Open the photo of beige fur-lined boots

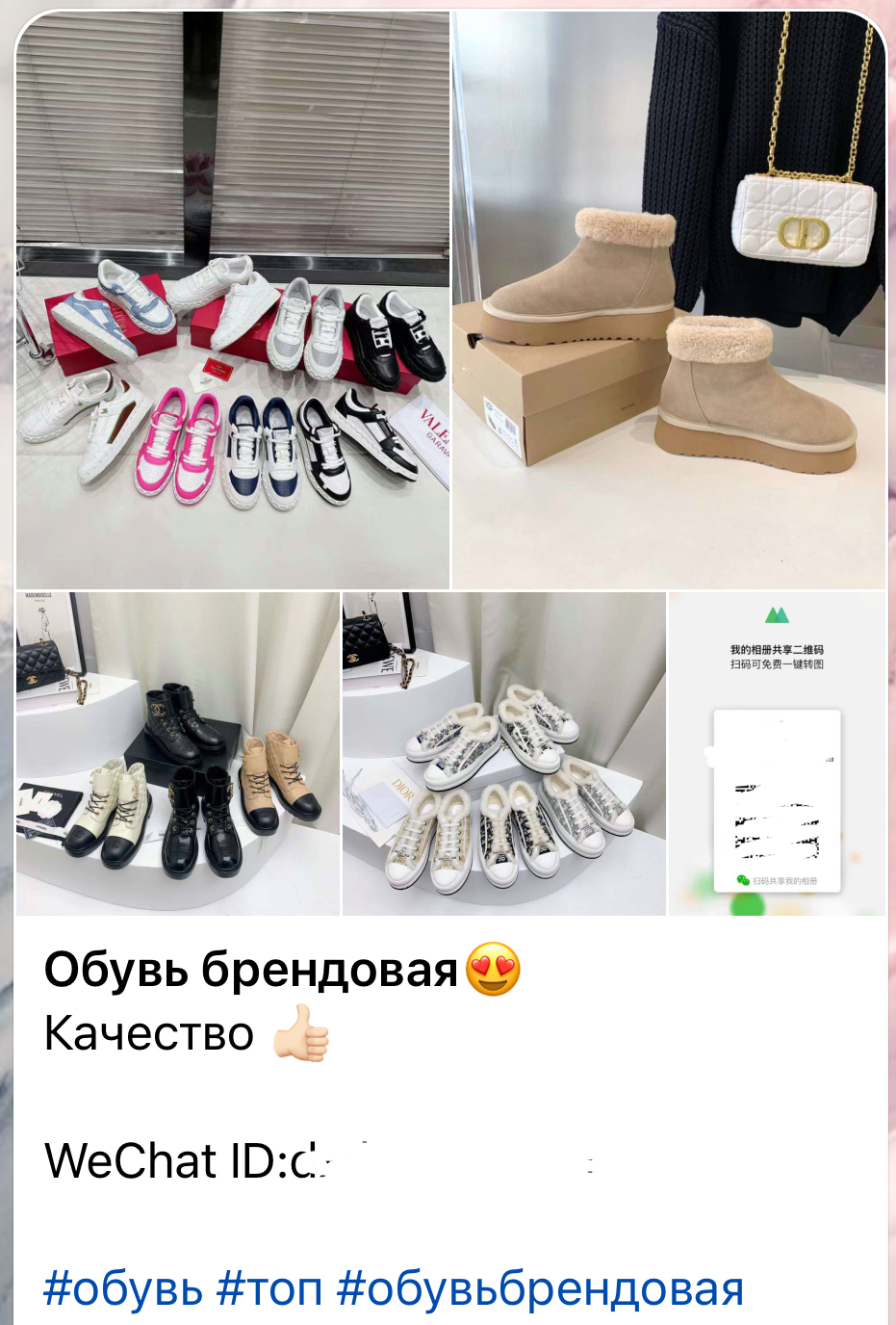[x=669, y=300]
